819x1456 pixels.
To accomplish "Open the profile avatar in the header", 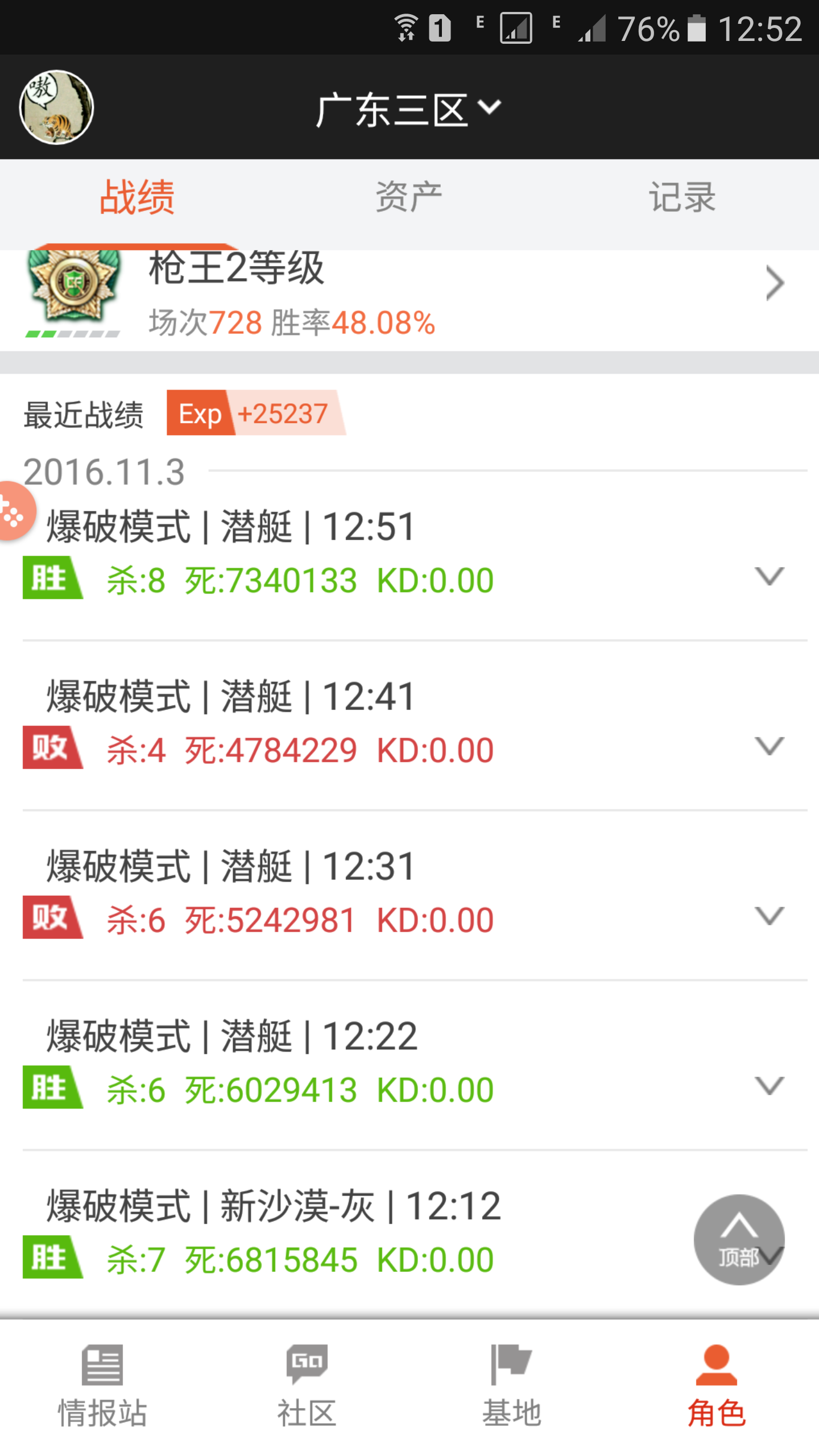I will [56, 107].
